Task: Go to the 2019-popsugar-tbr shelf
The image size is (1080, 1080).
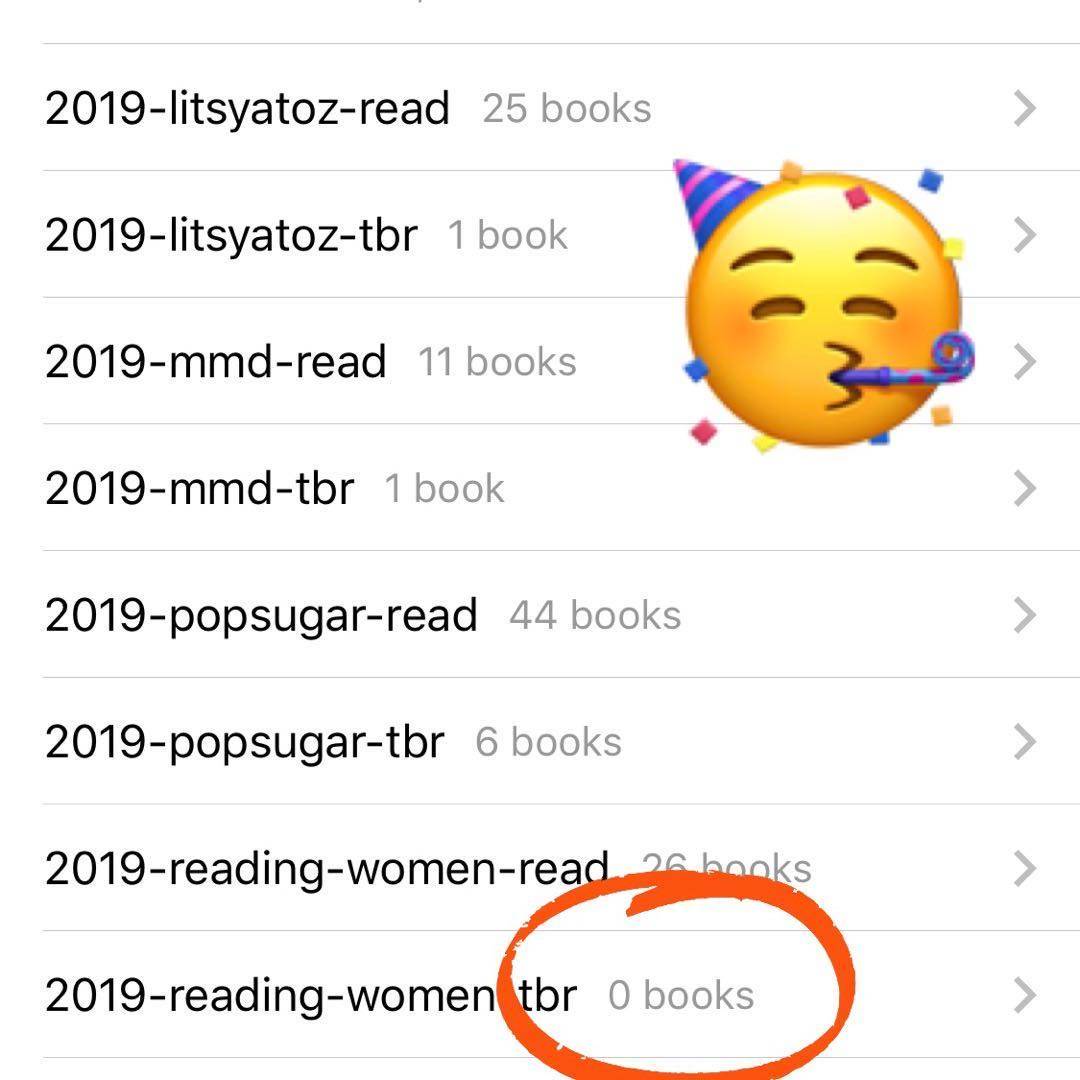Action: [244, 742]
